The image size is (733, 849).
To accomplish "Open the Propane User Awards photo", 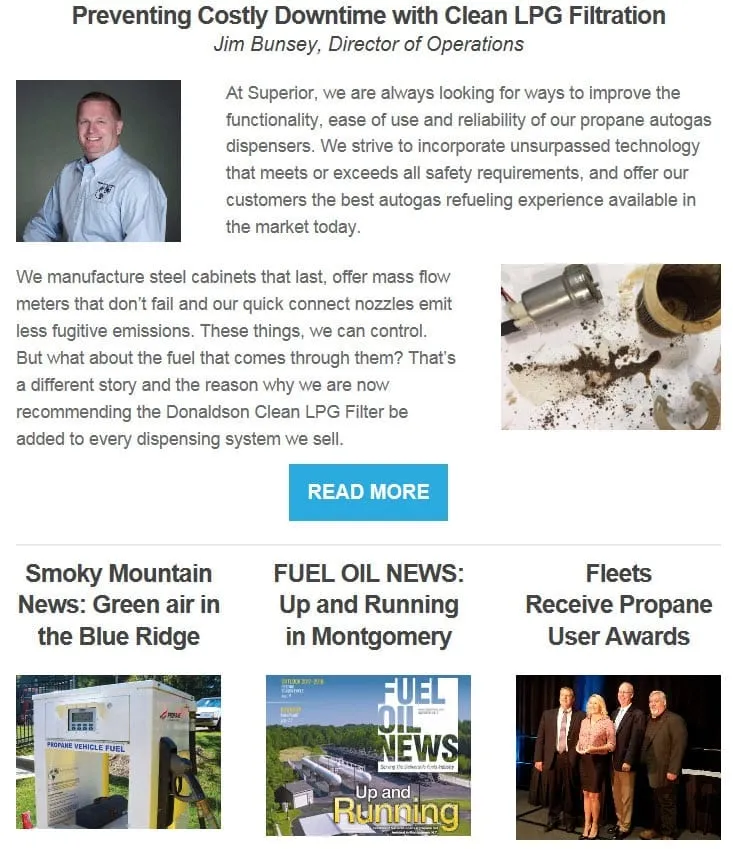I will click(x=618, y=757).
